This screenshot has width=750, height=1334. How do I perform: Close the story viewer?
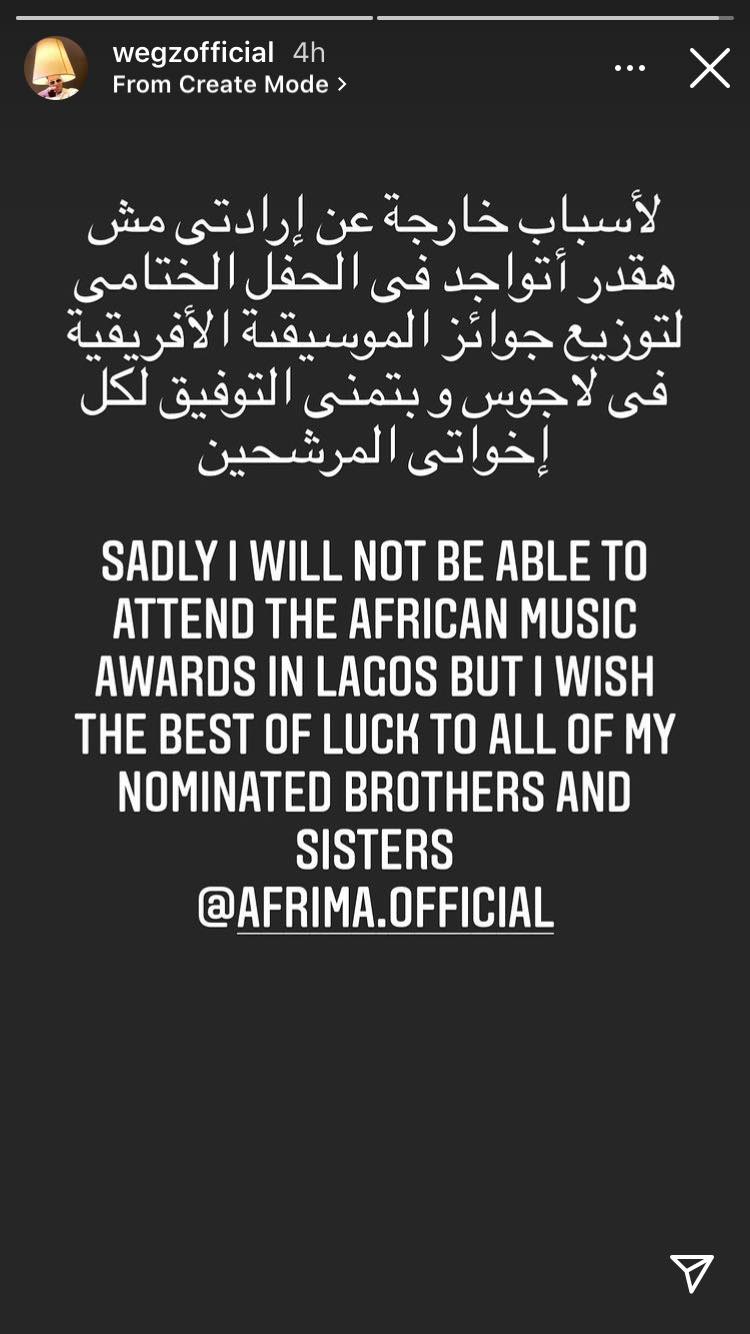tap(709, 68)
